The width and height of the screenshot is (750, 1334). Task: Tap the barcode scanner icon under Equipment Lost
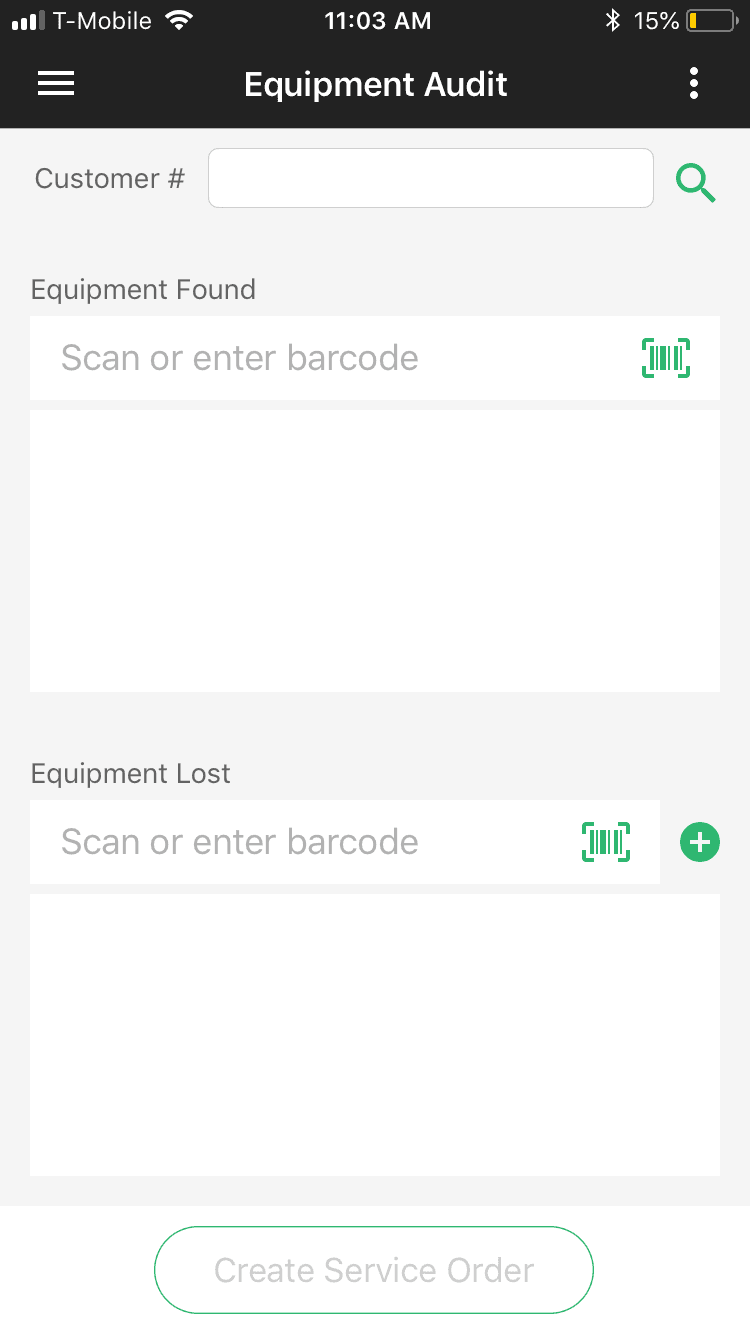(605, 842)
